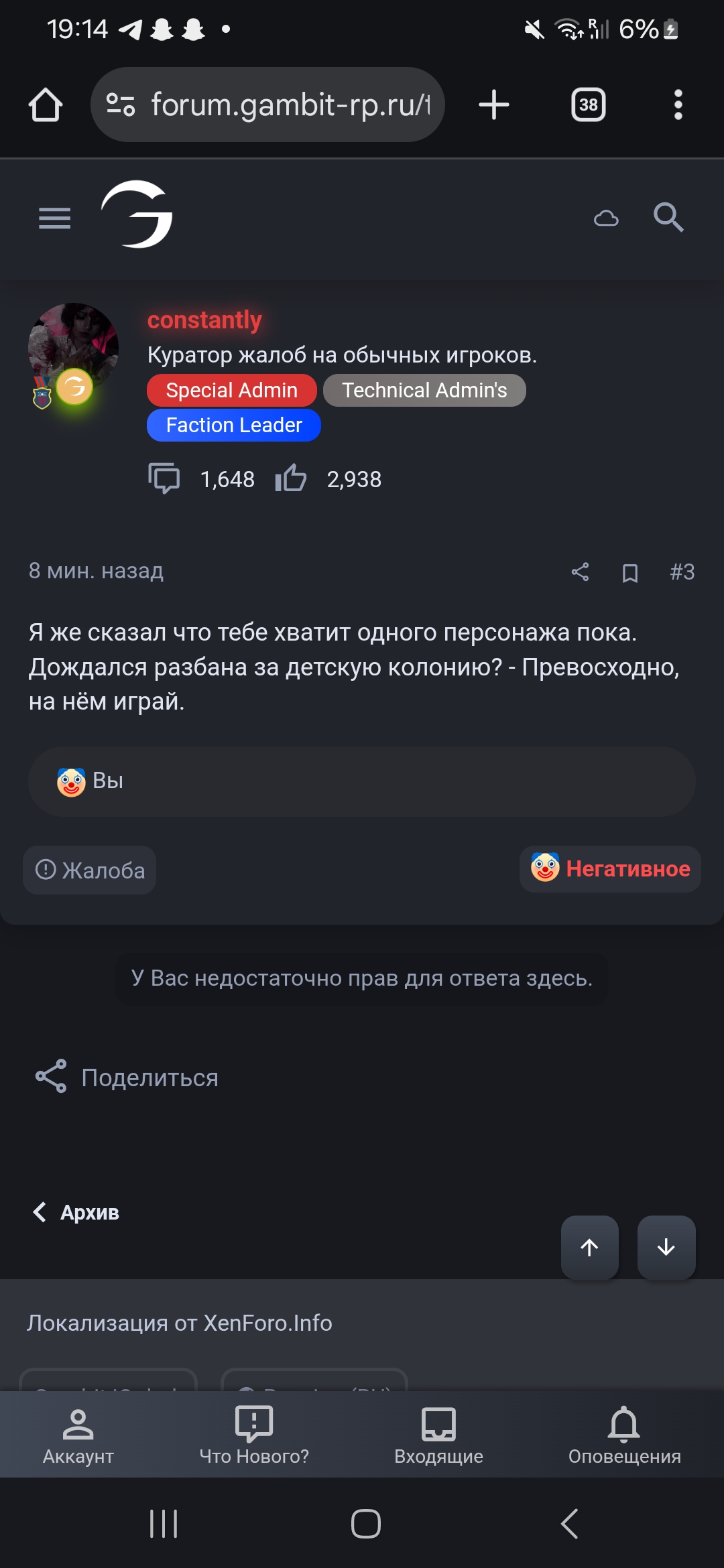Open the #3 post permalink

coord(682,572)
